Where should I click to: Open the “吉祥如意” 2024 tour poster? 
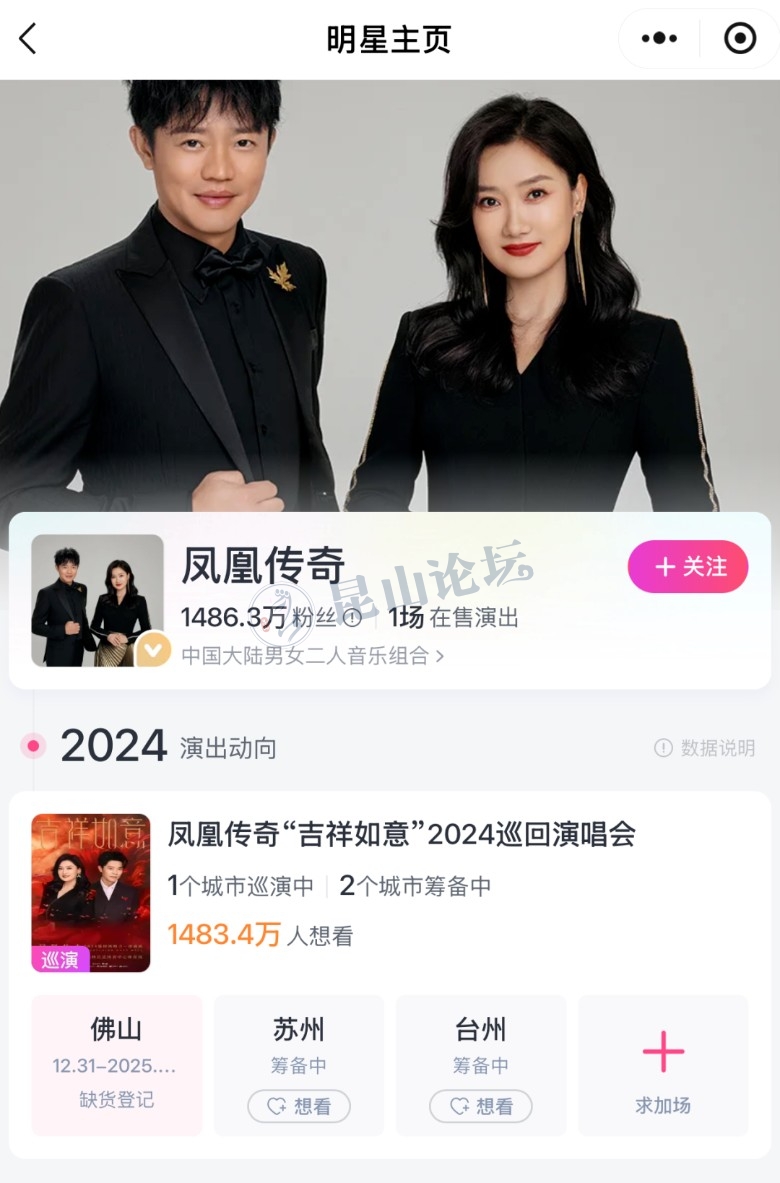point(91,892)
